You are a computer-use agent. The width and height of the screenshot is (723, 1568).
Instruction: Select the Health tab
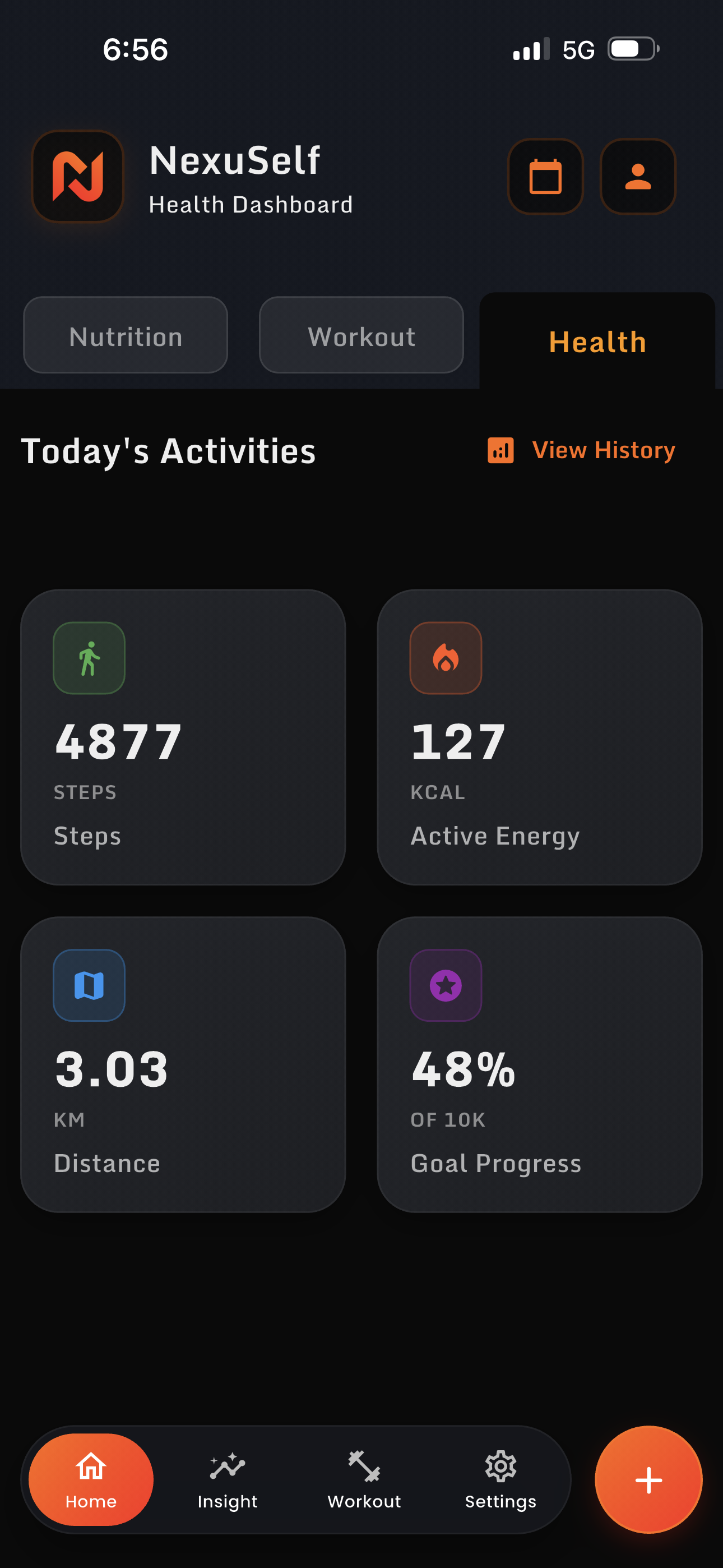click(x=597, y=342)
